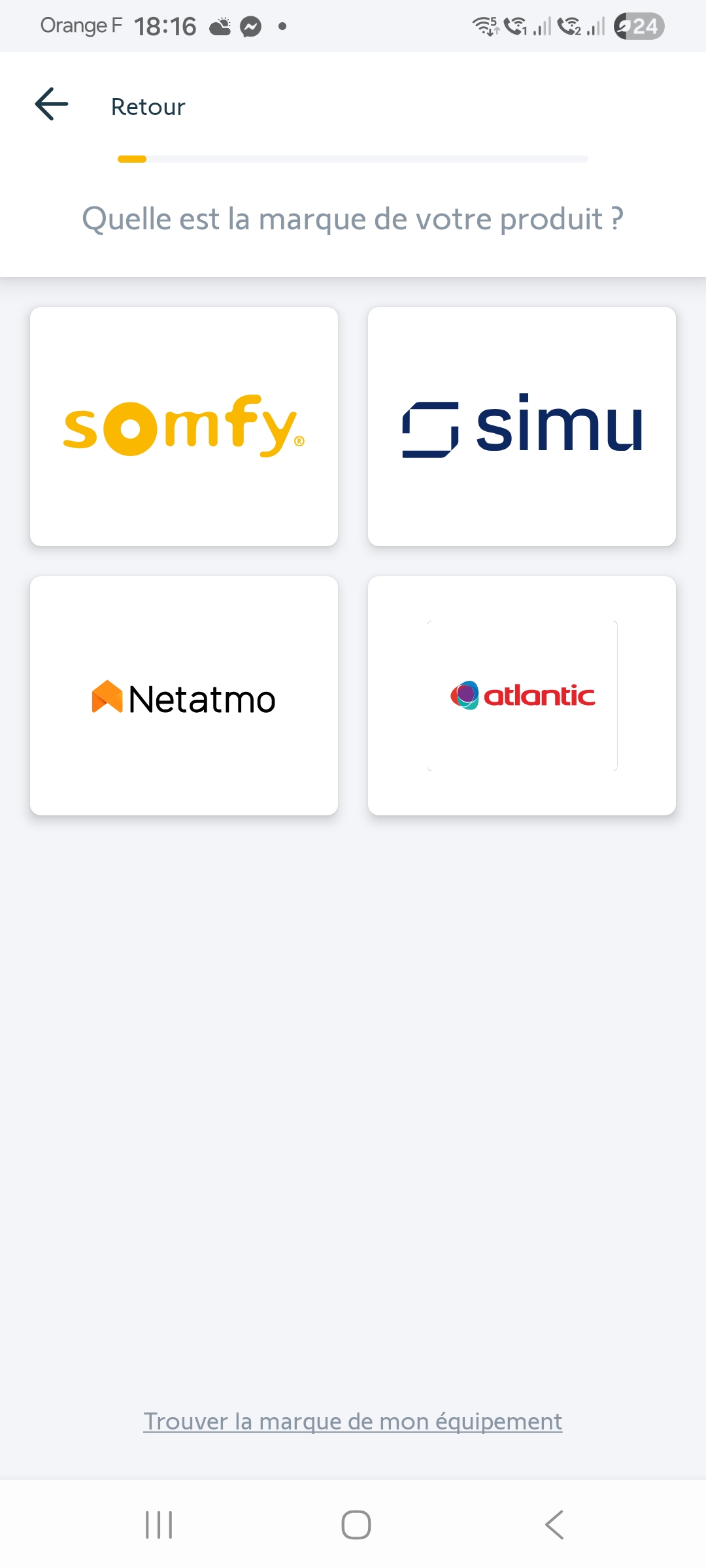This screenshot has width=706, height=1568.
Task: Choose the Simu brand card
Action: click(522, 426)
